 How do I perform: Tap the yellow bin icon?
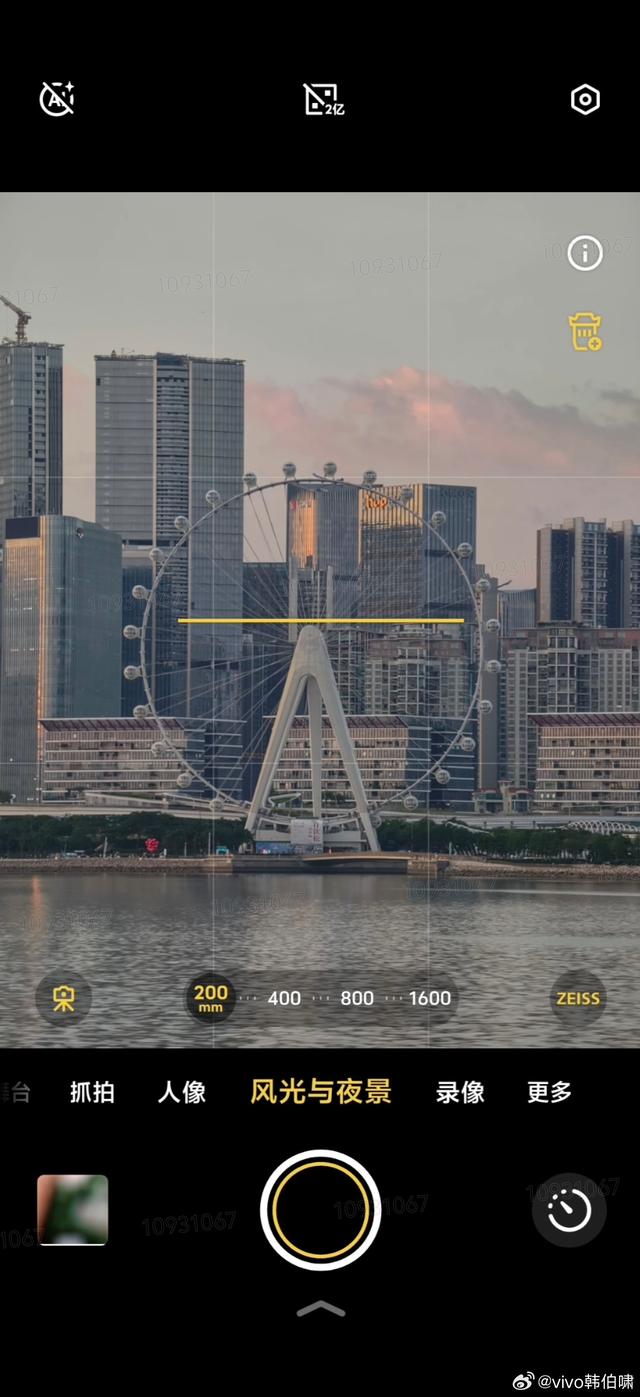tap(585, 331)
